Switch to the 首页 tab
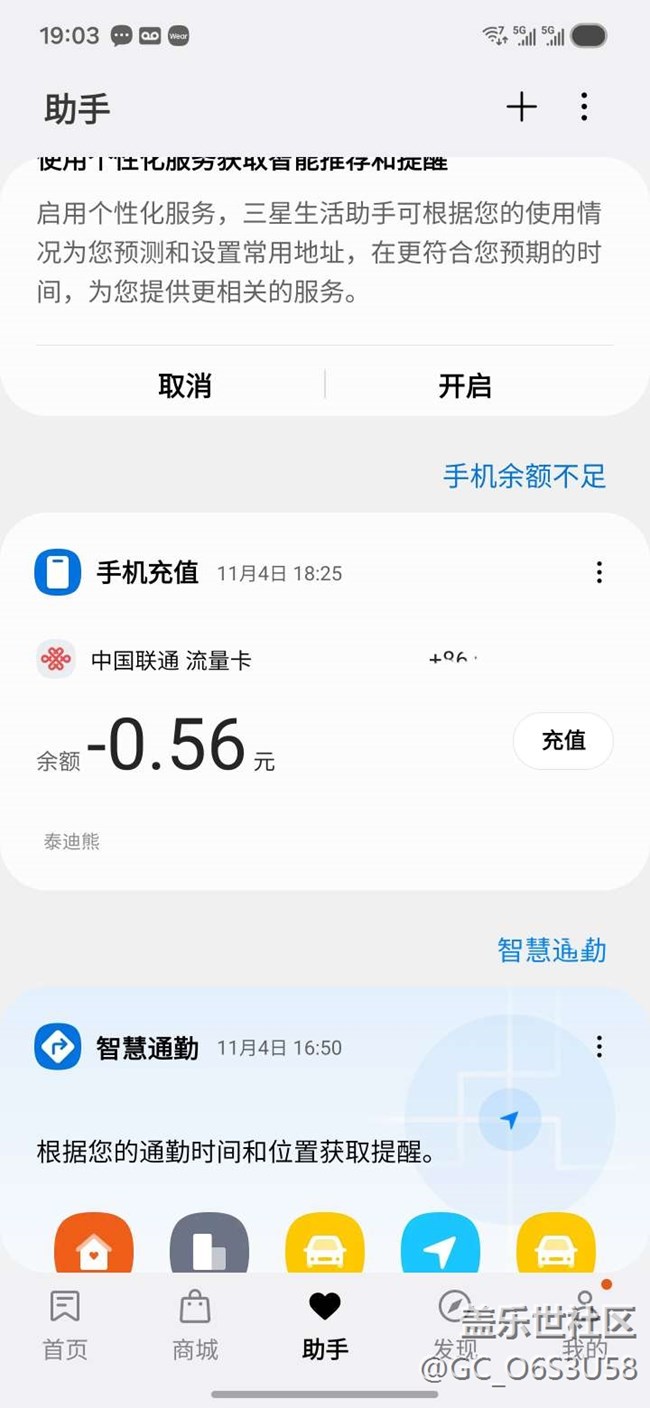The height and width of the screenshot is (1408, 650). coord(65,1325)
